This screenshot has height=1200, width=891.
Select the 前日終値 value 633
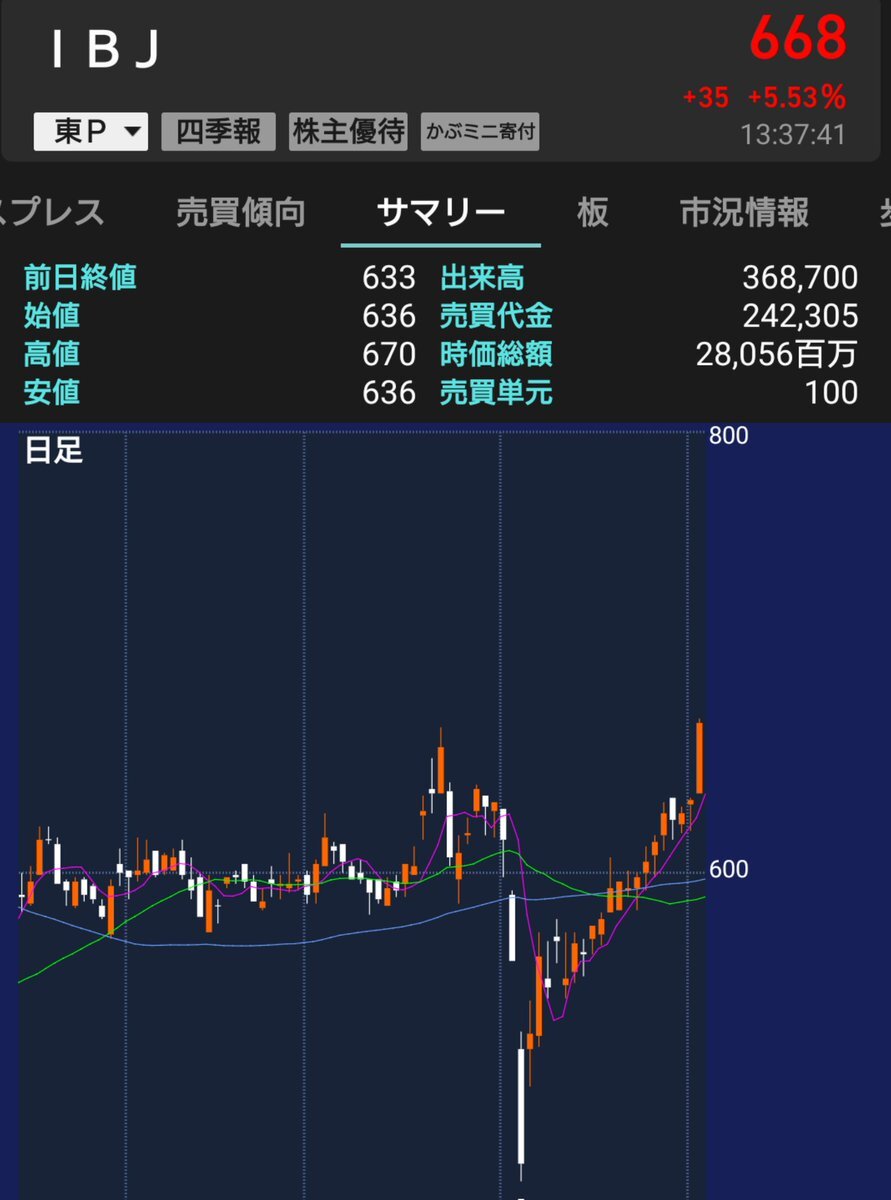386,278
